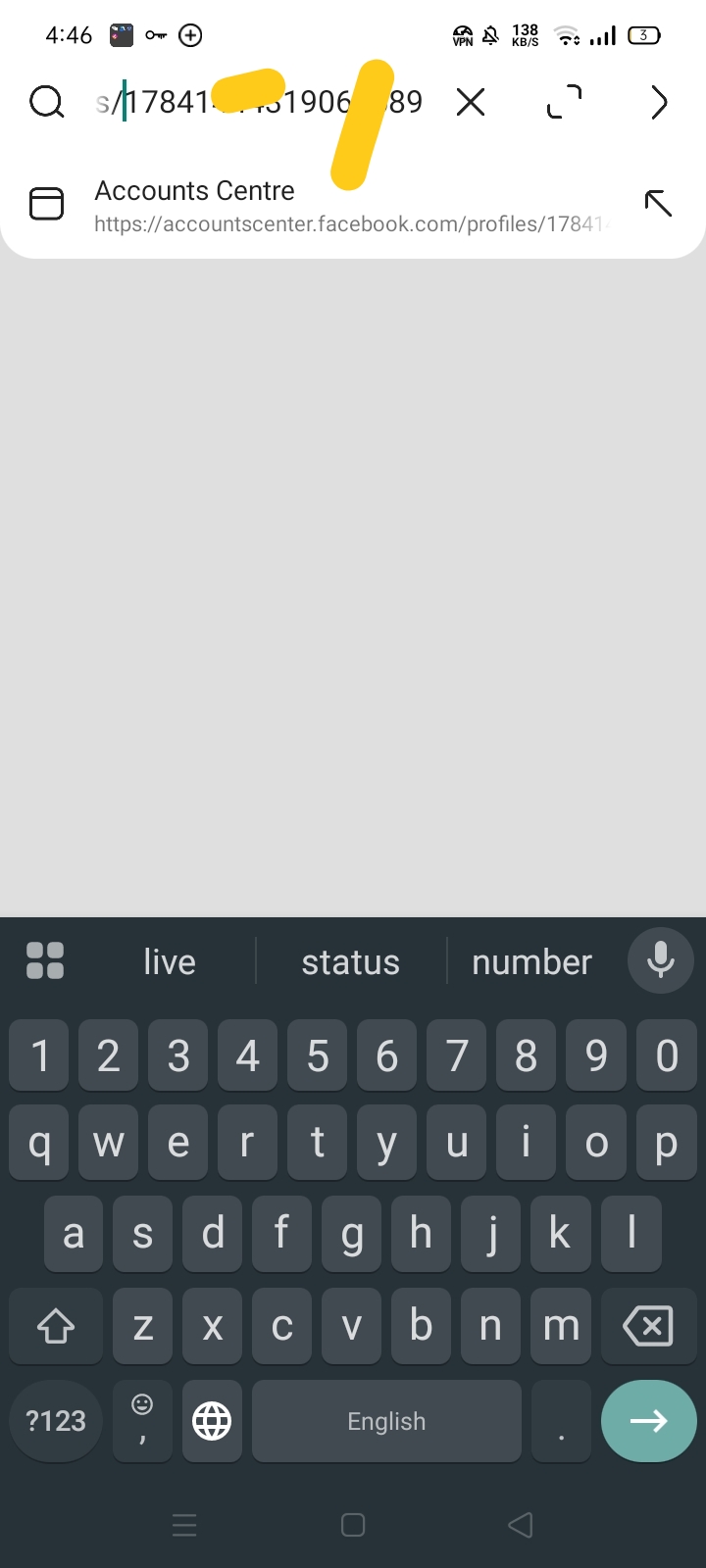Enable shift on the keyboard
The height and width of the screenshot is (1568, 706).
point(56,1327)
